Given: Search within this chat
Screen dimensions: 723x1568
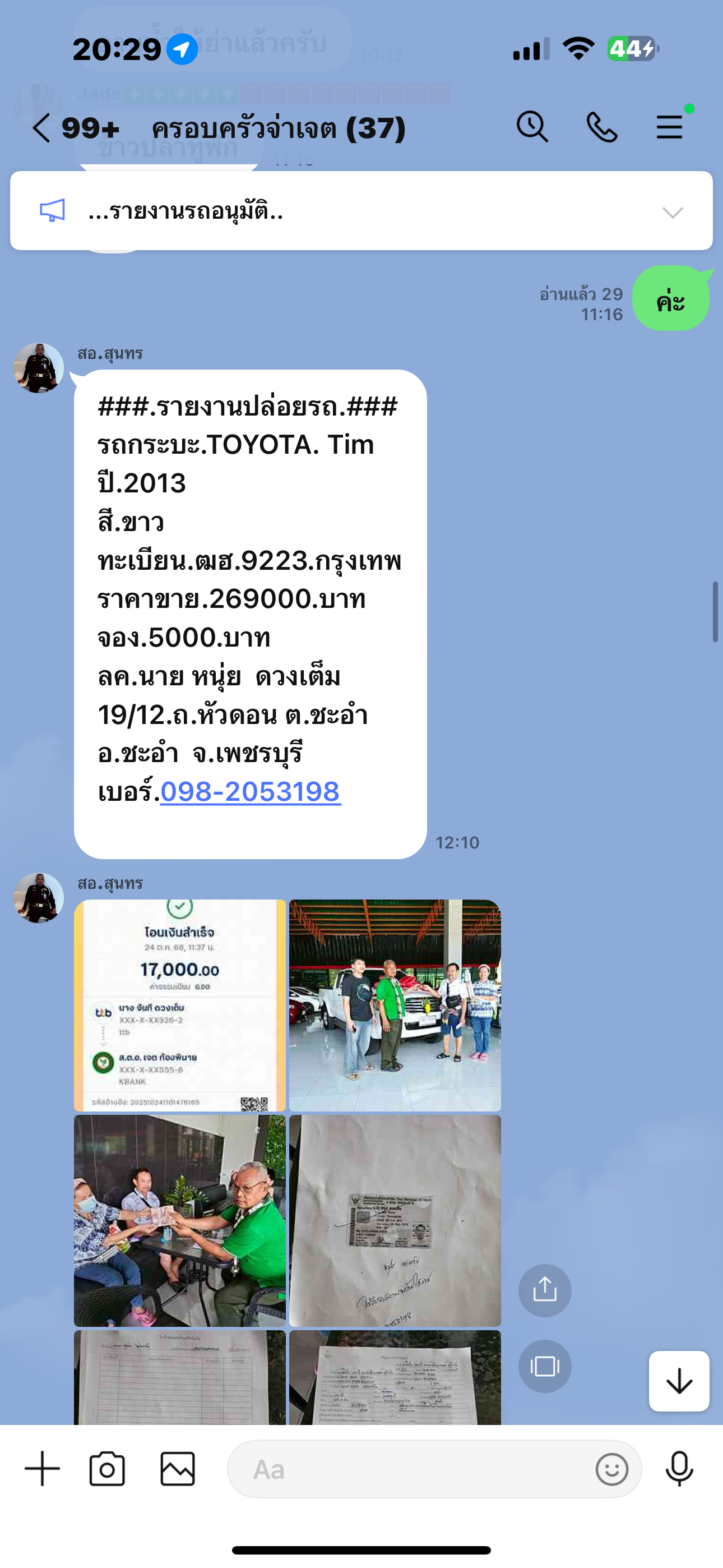Looking at the screenshot, I should coord(532,127).
